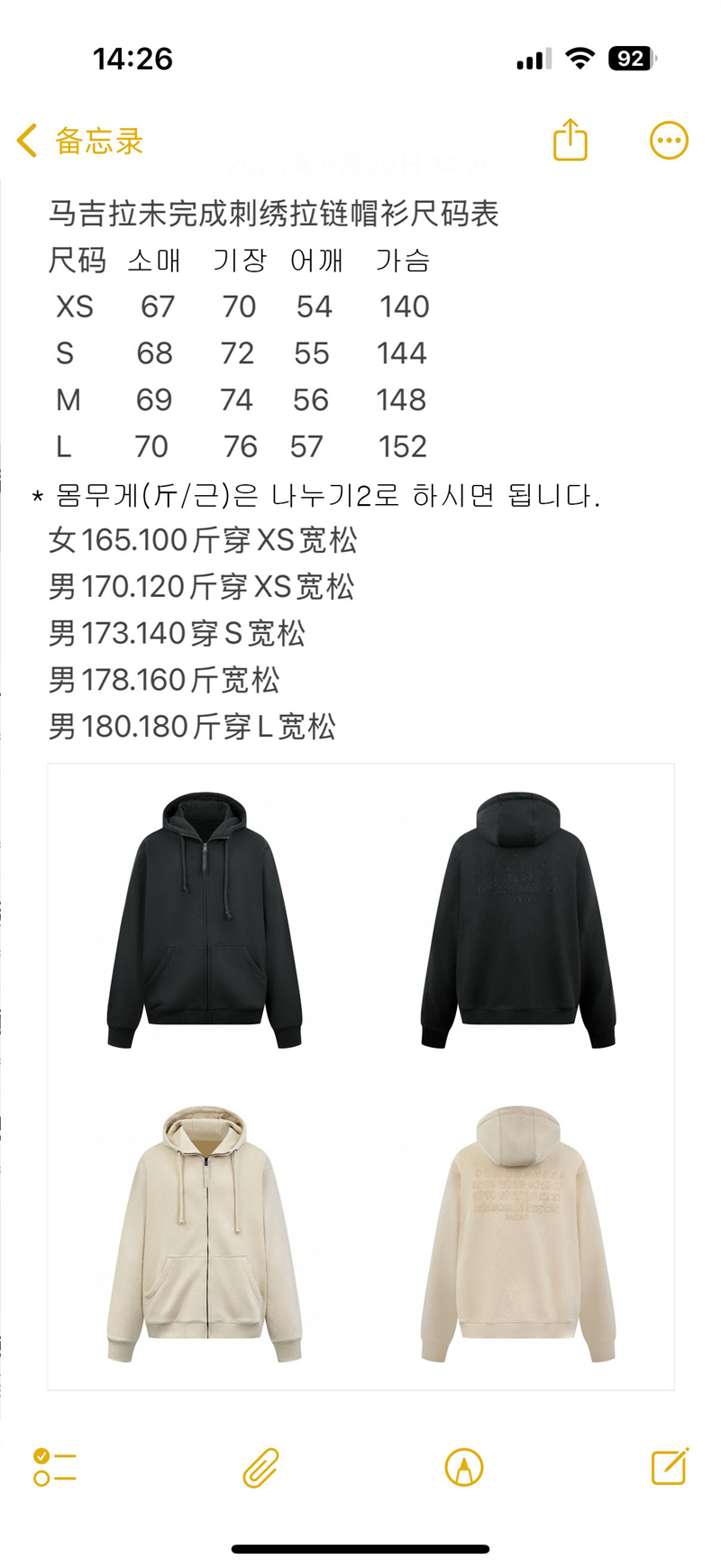
Task: Share this note
Action: point(570,141)
